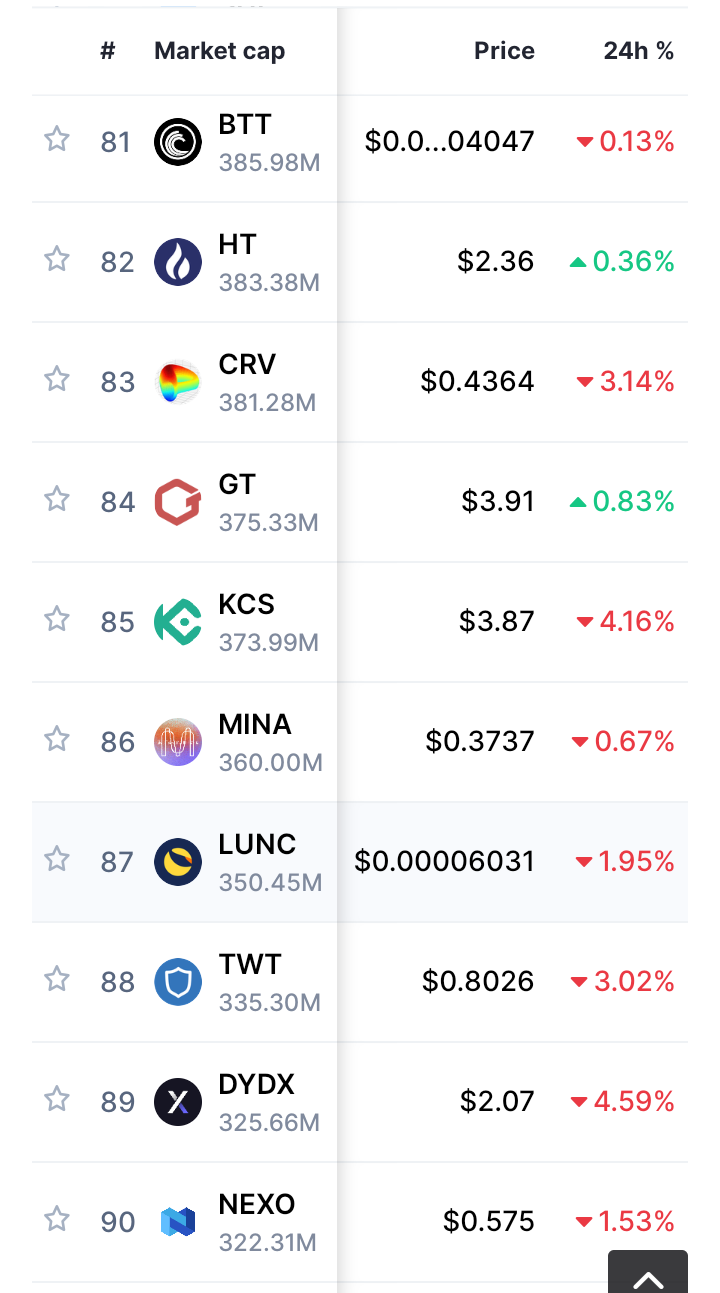Open DYDX coin details

click(360, 1102)
